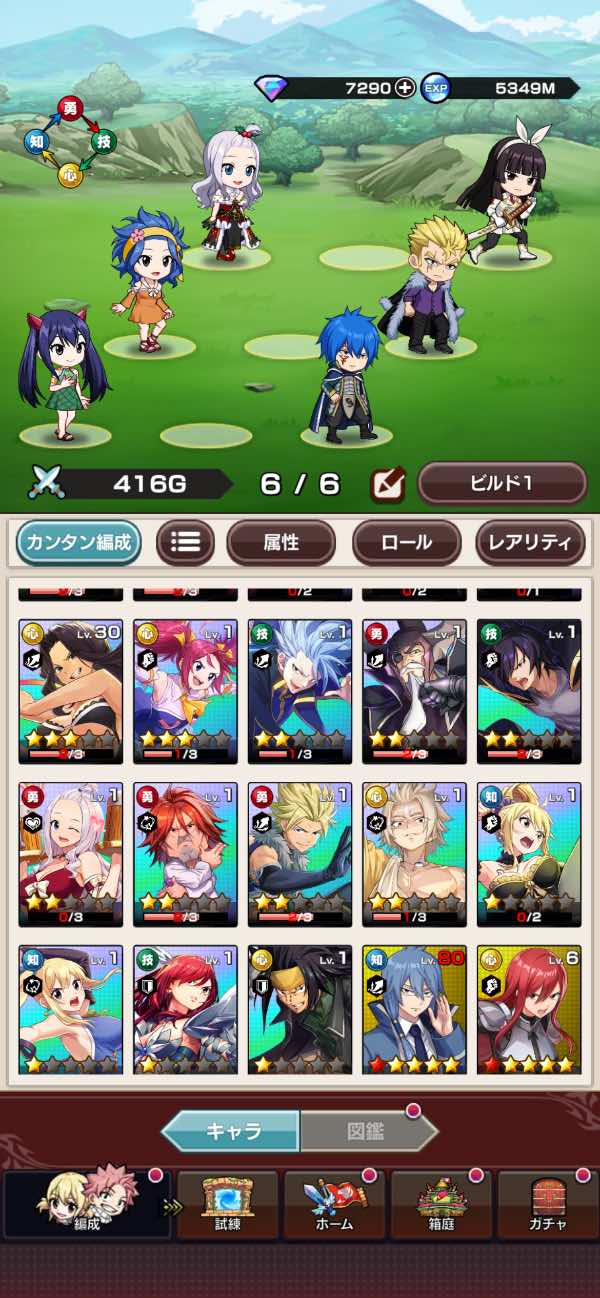Switch to the キャラ tab
The height and width of the screenshot is (1298, 600).
point(232,1131)
